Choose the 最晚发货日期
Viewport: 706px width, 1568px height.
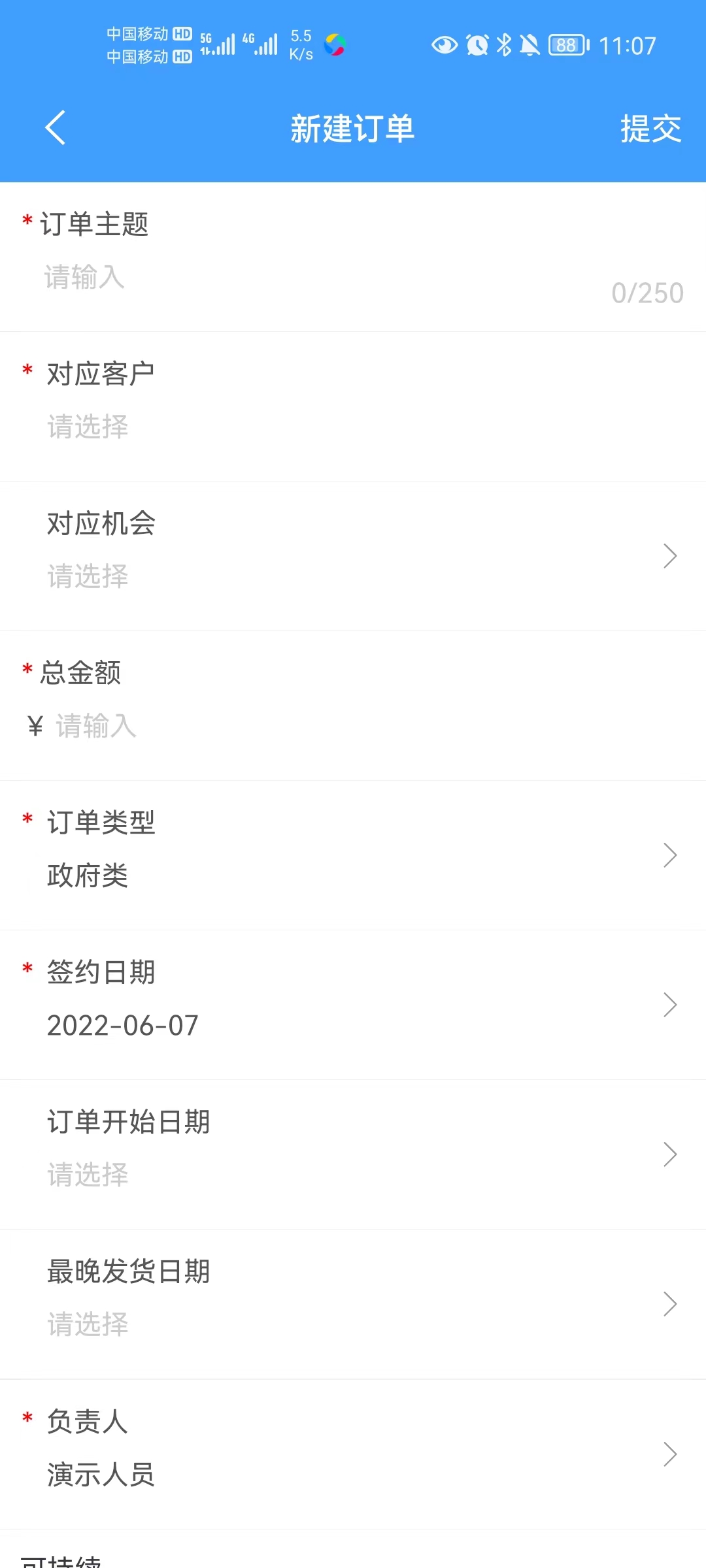pos(353,1305)
